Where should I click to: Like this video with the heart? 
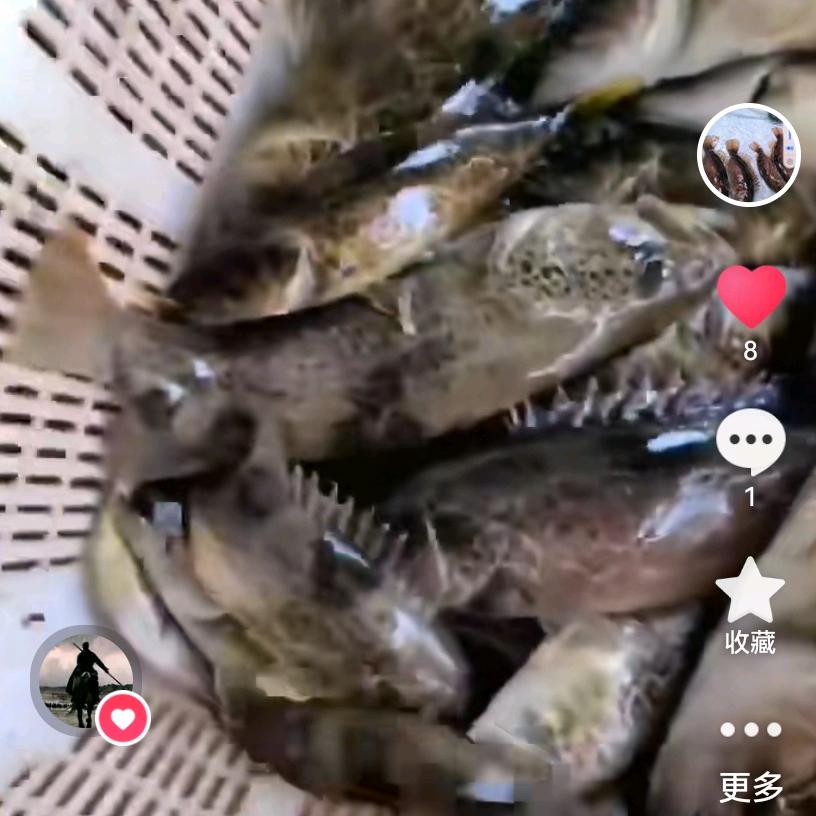coord(751,297)
